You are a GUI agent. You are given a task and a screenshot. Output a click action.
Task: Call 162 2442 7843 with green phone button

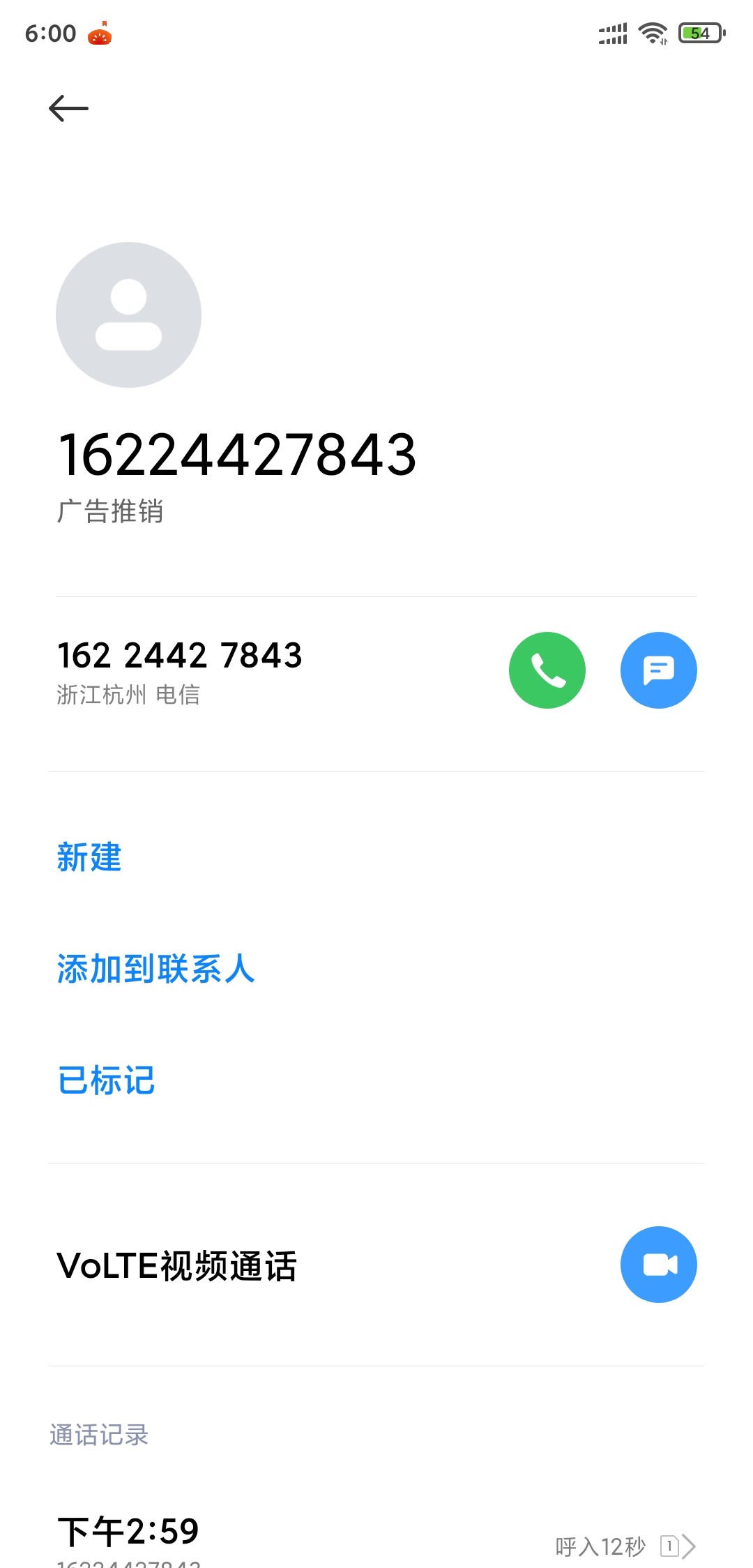(x=547, y=670)
